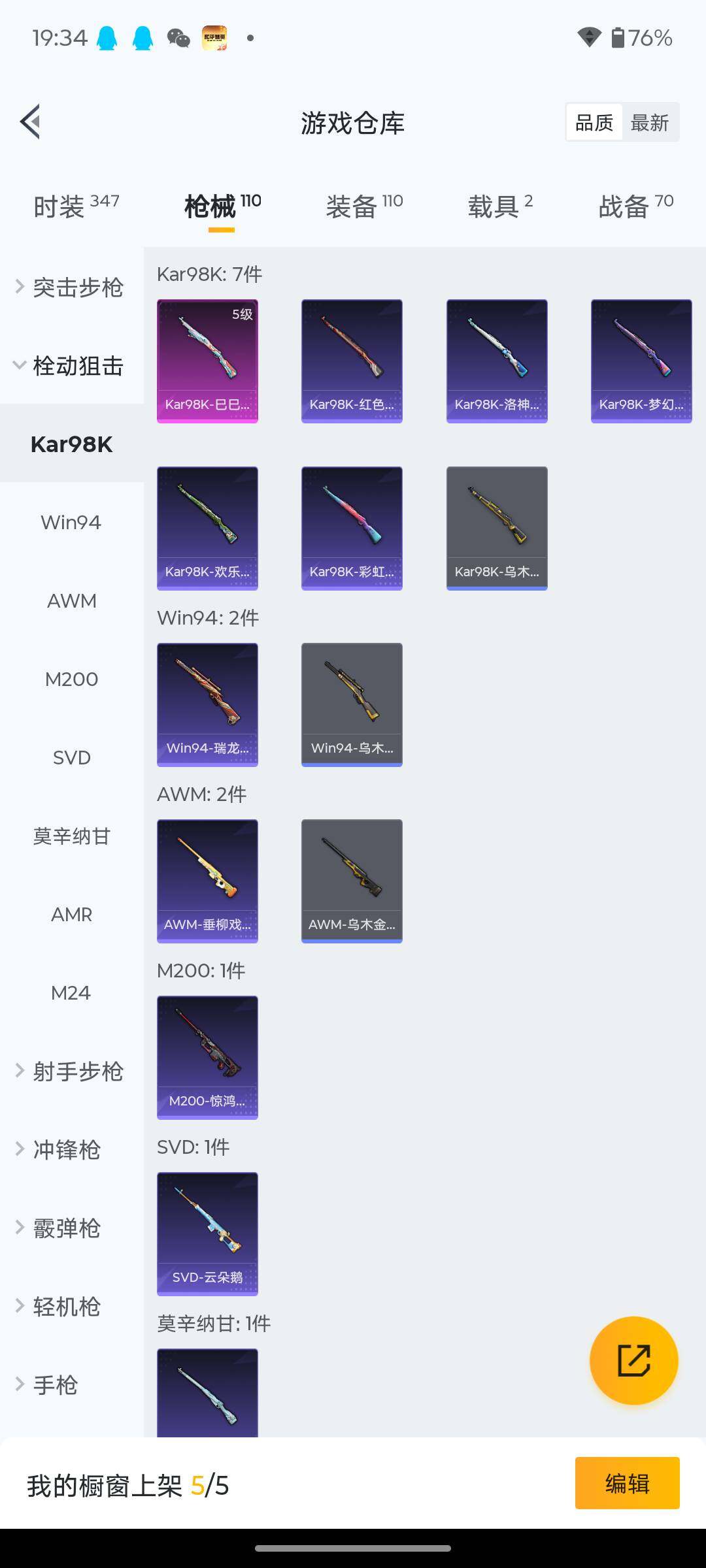Screen dimensions: 706x1568
Task: Open the 战备 tab
Action: 635,206
